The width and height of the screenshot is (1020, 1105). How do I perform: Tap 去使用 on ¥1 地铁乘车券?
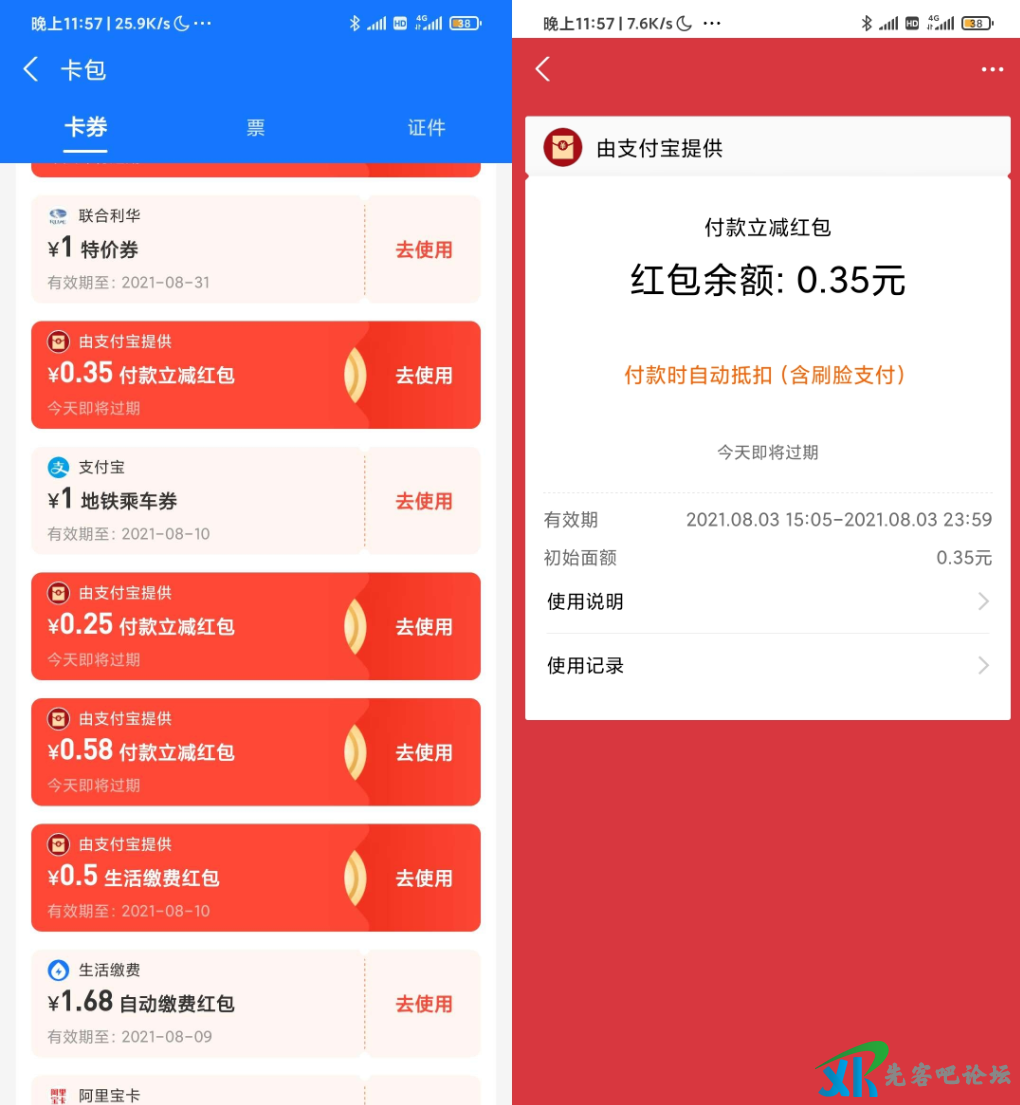coord(424,501)
